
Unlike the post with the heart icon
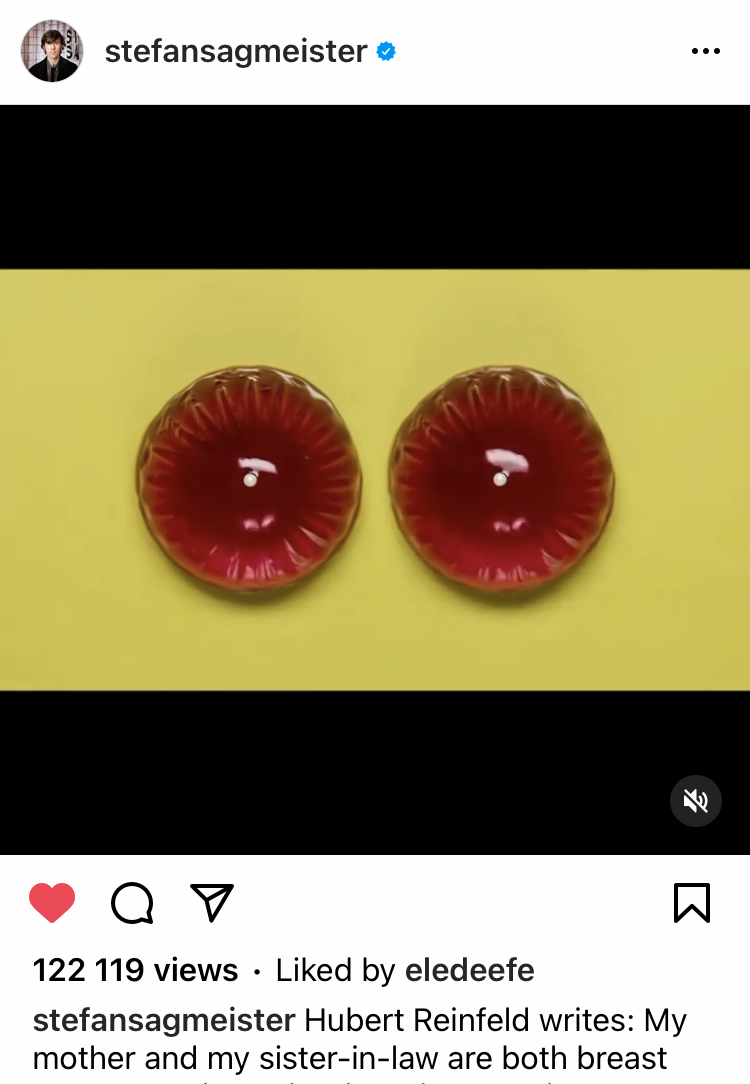point(52,903)
